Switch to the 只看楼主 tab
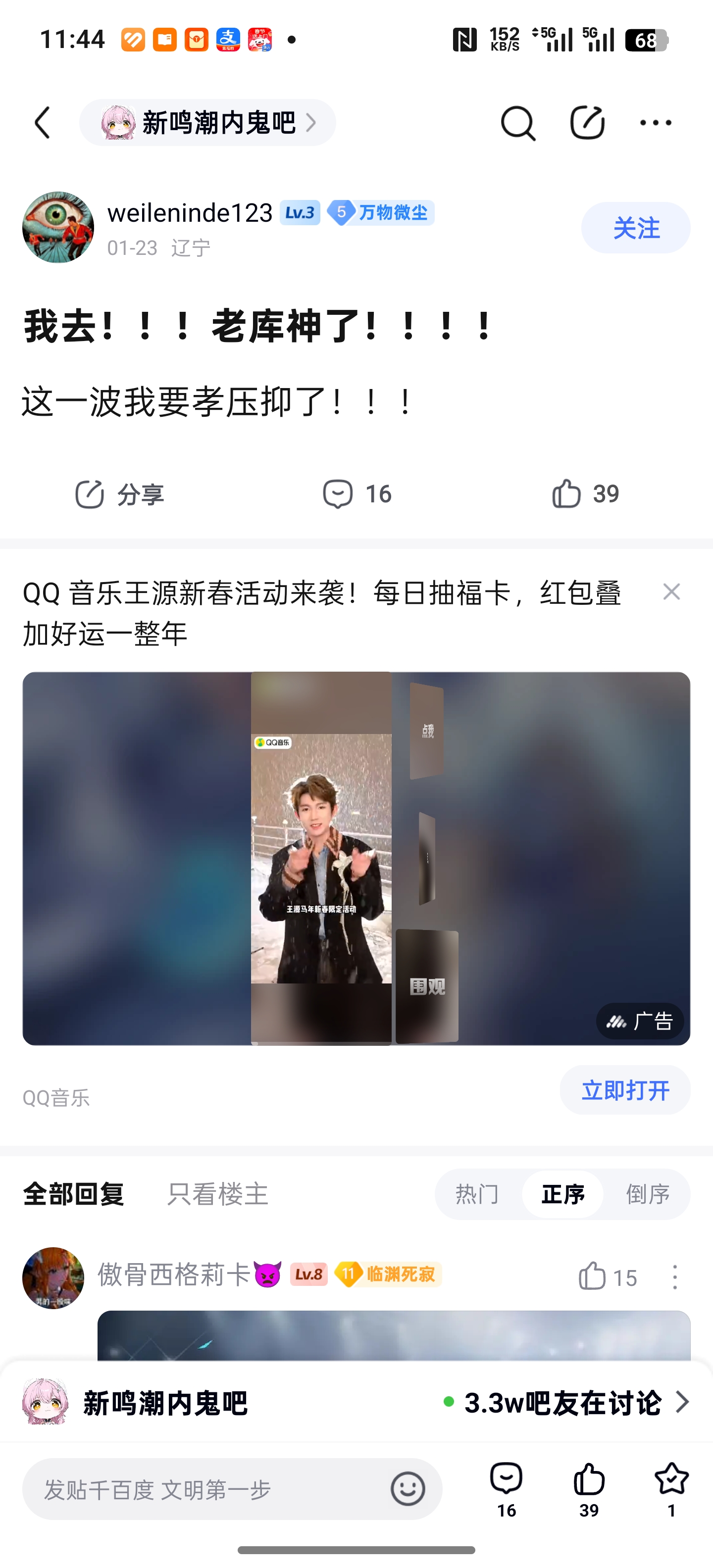Viewport: 713px width, 1568px height. 217,1194
